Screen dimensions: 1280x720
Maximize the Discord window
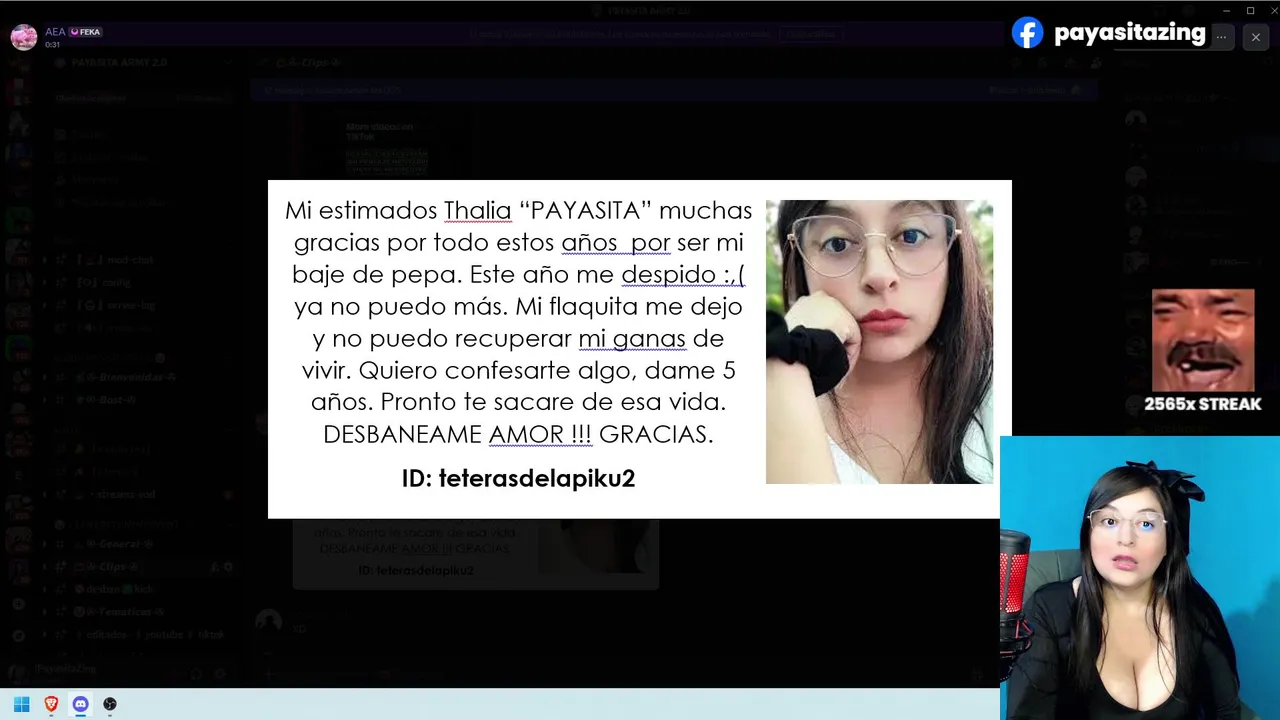coord(1250,10)
